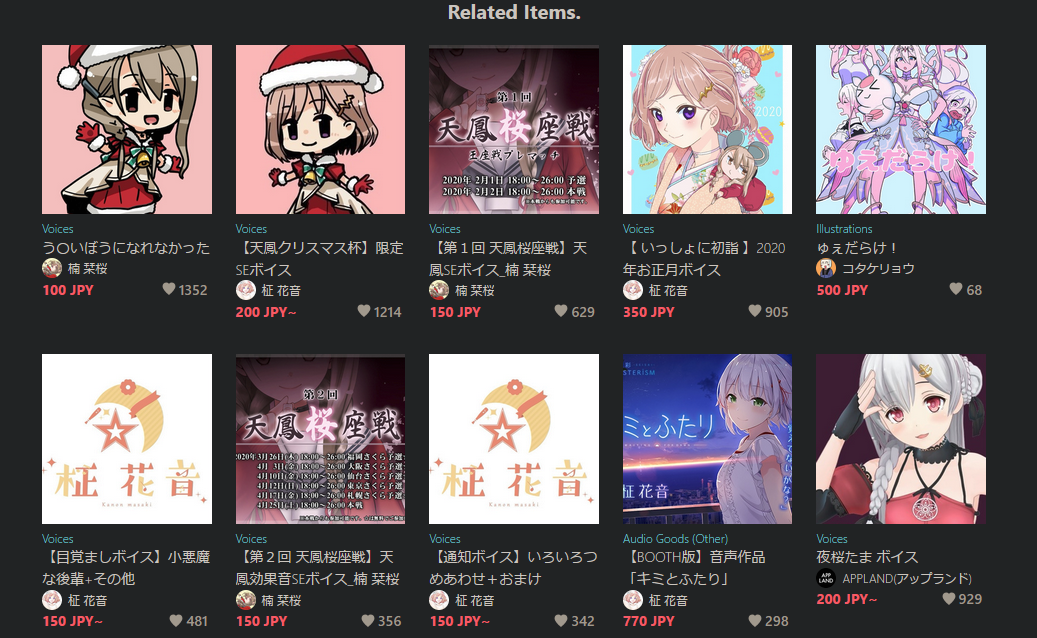Viewport: 1037px width, 638px height.
Task: Open the 第2回 天鳳桜座戦 product thumbnail
Action: [x=320, y=438]
